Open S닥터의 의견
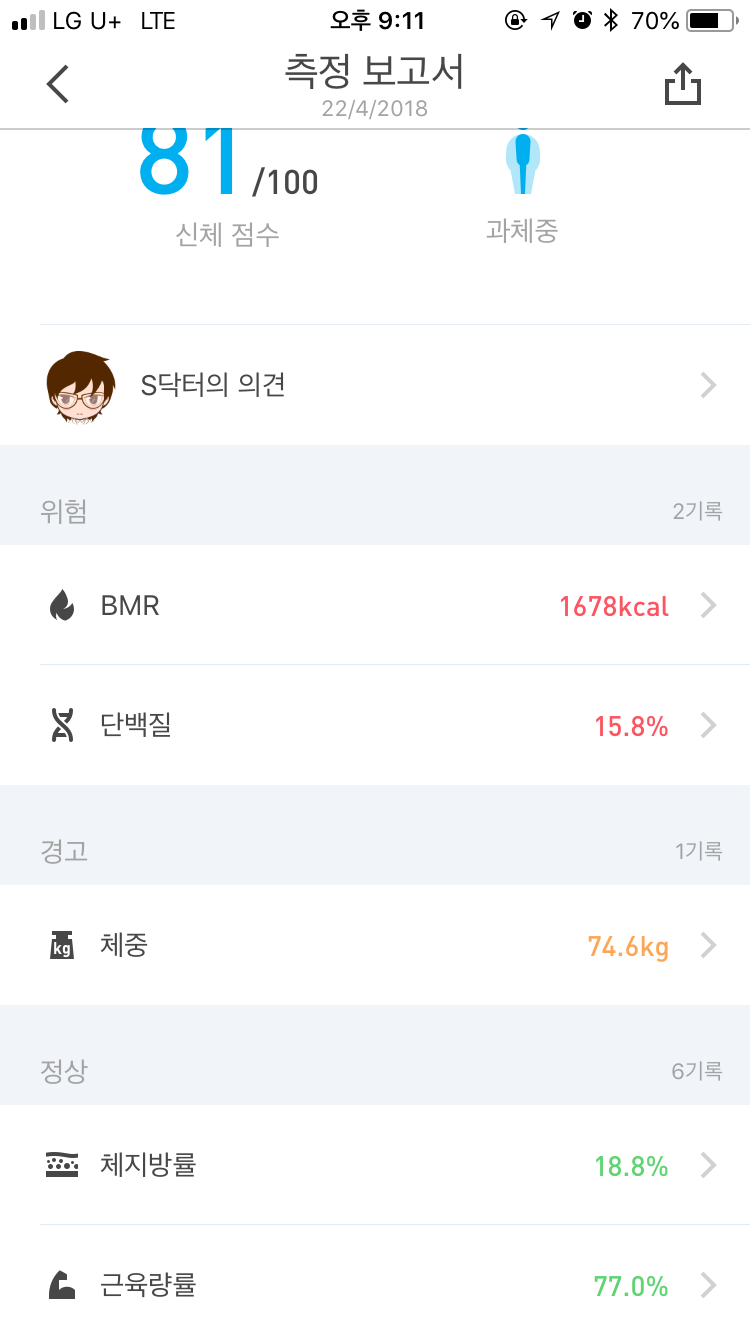 380,385
